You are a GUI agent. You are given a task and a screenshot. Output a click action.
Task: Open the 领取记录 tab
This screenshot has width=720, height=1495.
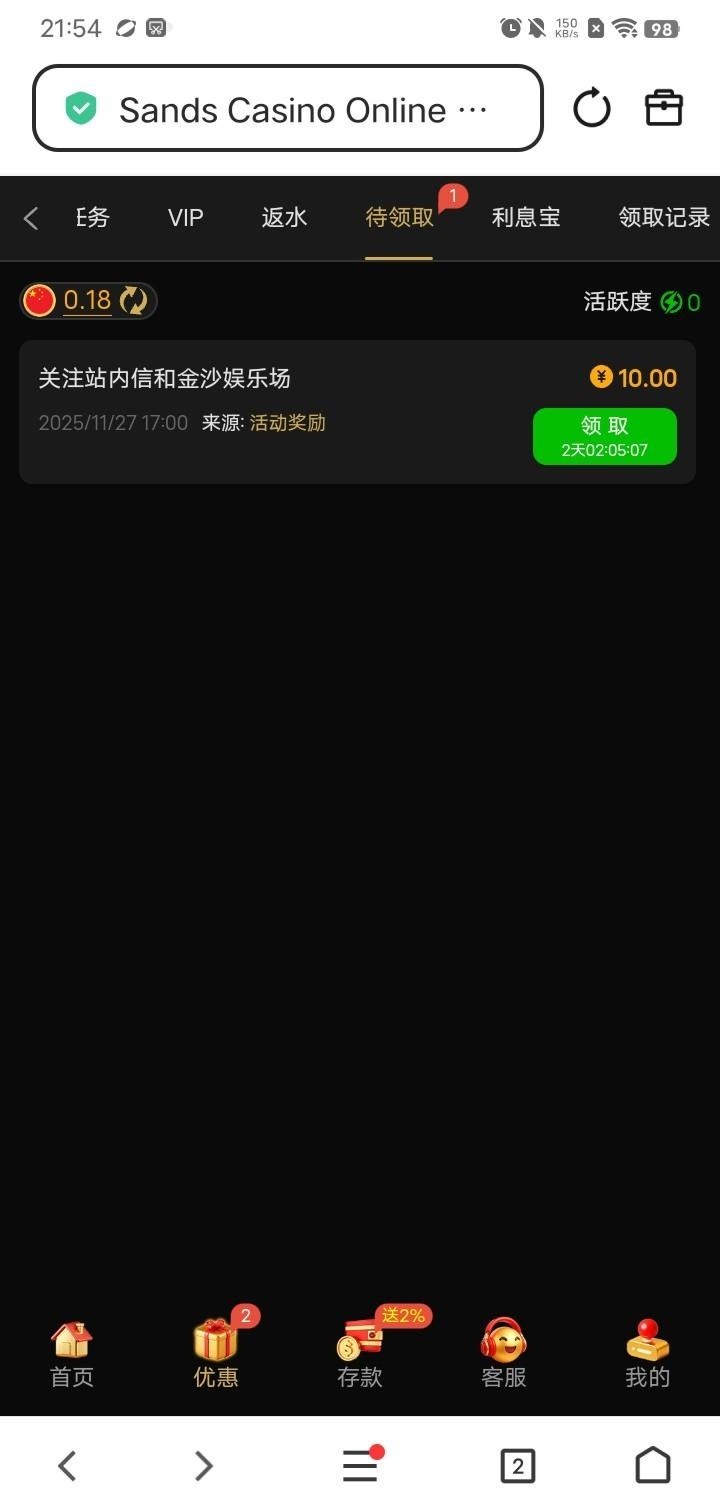click(663, 218)
